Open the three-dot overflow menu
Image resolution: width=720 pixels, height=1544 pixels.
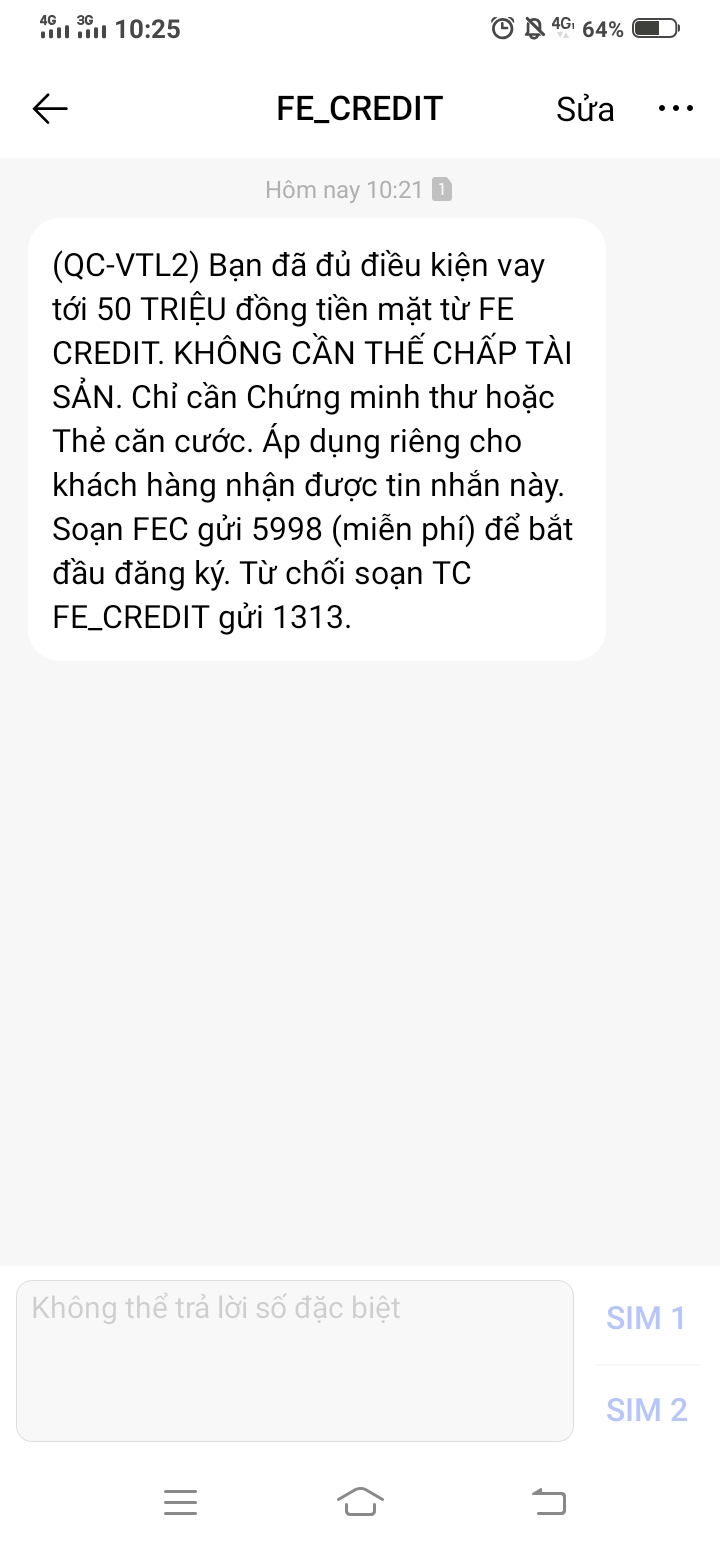676,108
